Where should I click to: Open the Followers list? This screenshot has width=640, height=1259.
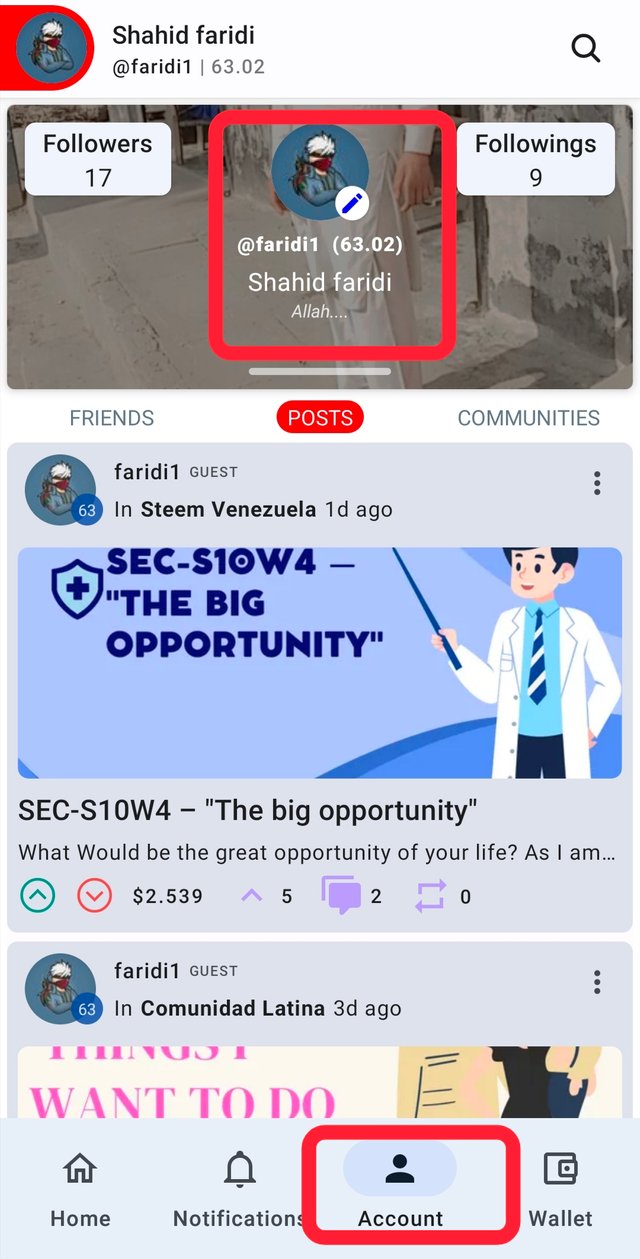click(98, 160)
